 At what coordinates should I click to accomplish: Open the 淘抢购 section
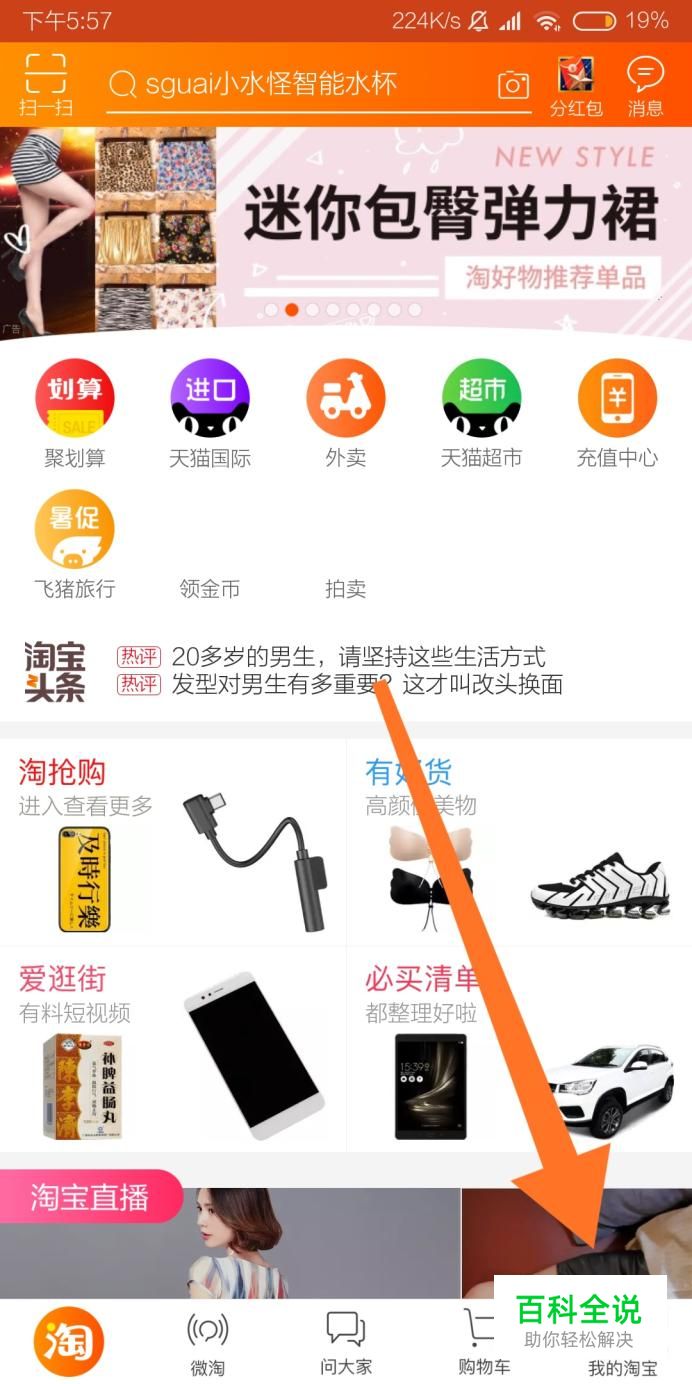click(172, 842)
